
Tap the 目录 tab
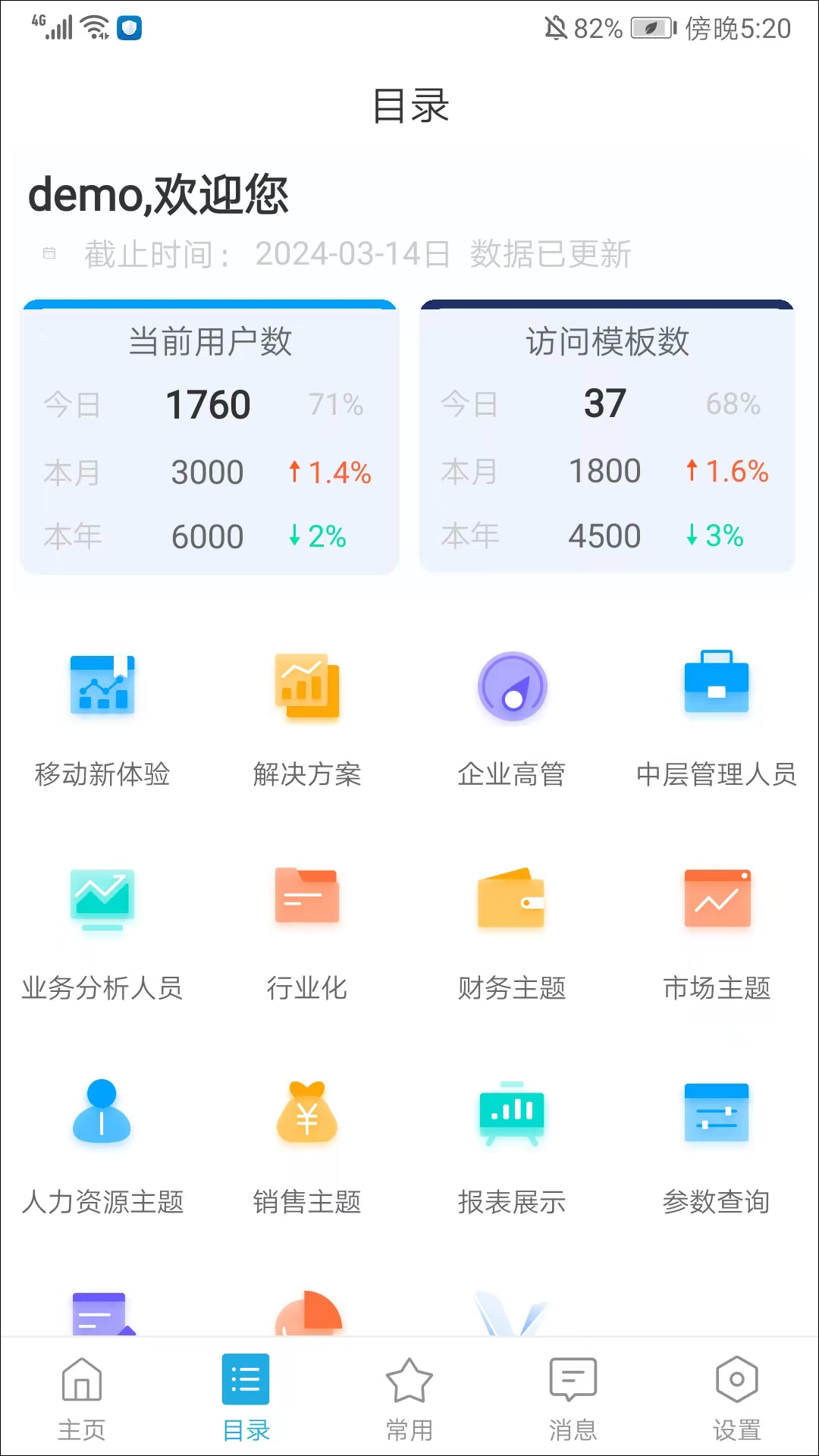pyautogui.click(x=246, y=1398)
